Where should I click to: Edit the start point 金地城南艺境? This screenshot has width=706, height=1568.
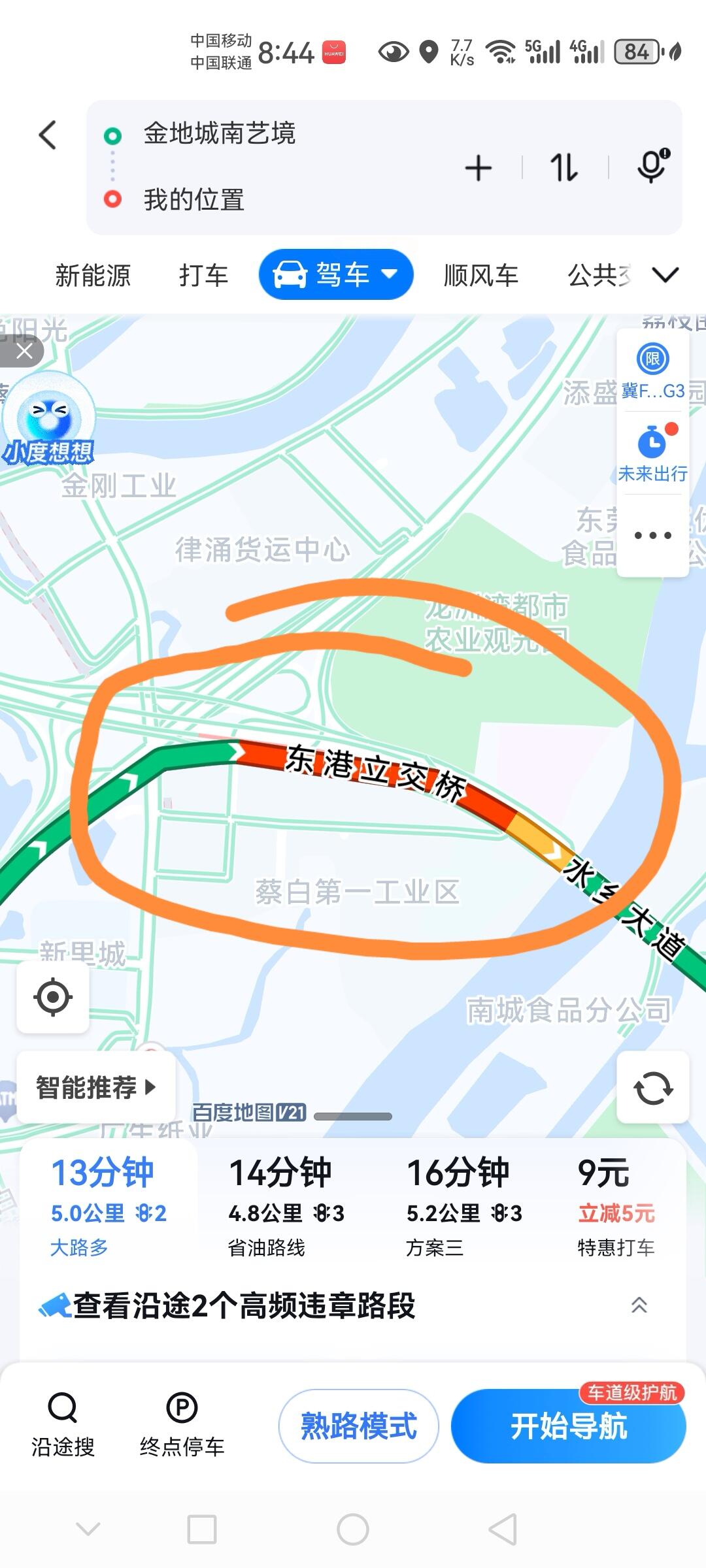[220, 134]
